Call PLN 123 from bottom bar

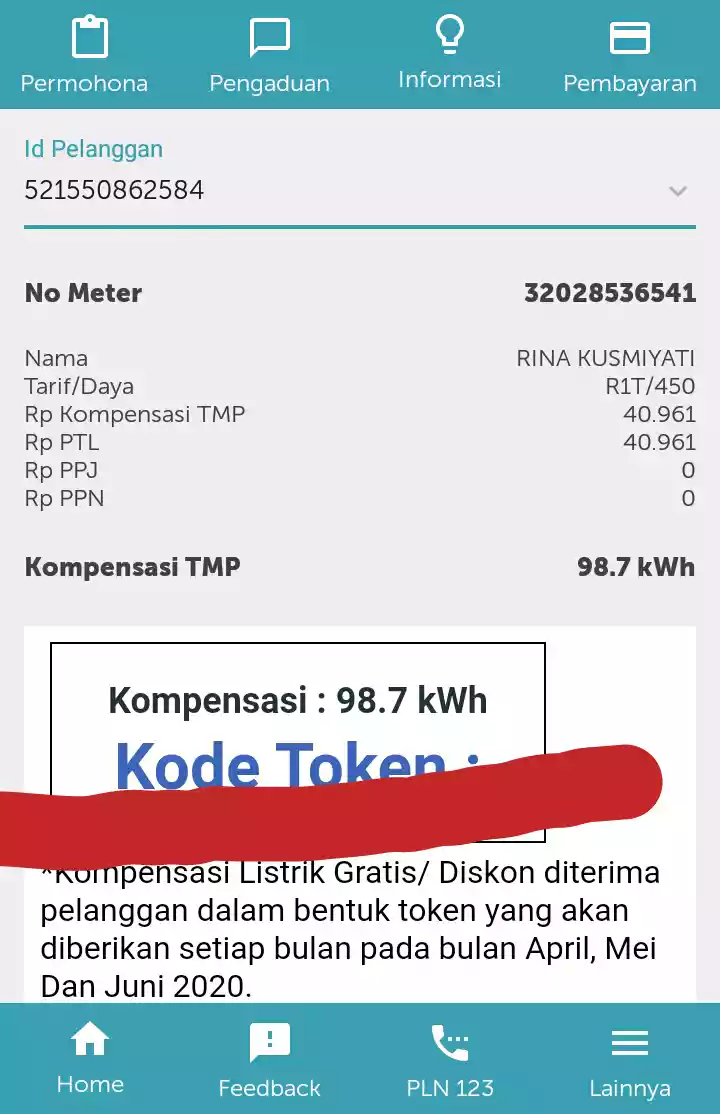450,1059
